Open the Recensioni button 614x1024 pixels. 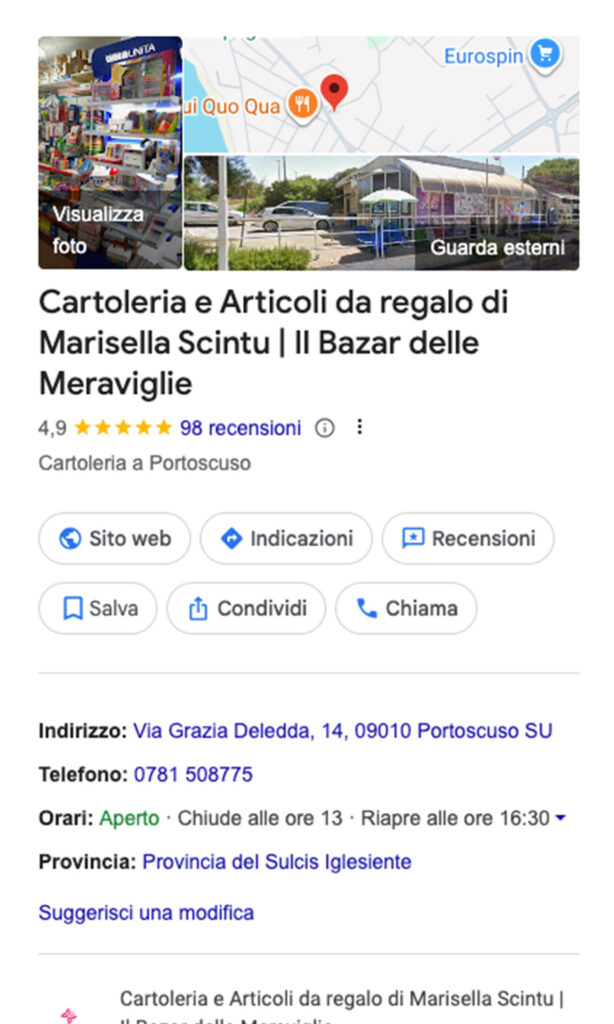pos(468,539)
